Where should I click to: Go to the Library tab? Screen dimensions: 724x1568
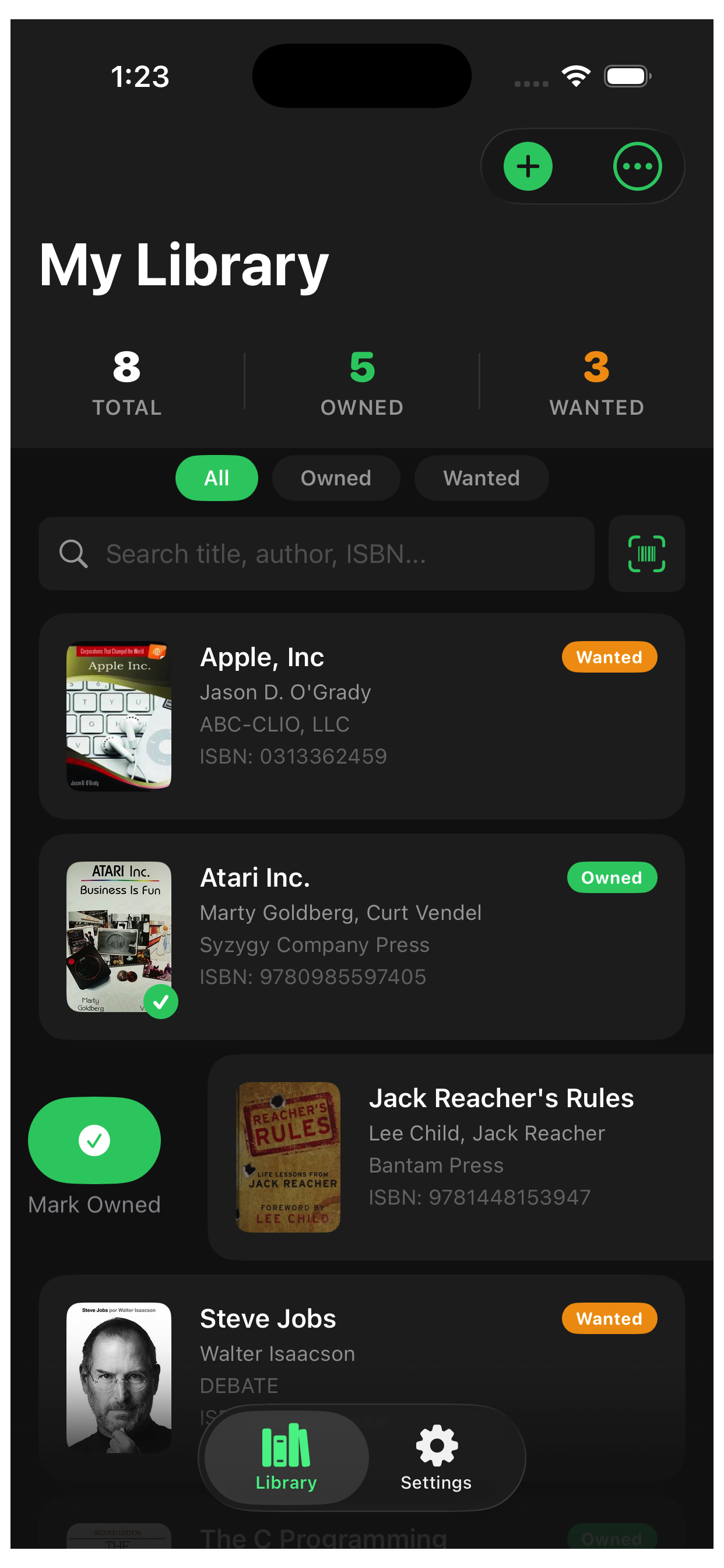(x=286, y=1457)
